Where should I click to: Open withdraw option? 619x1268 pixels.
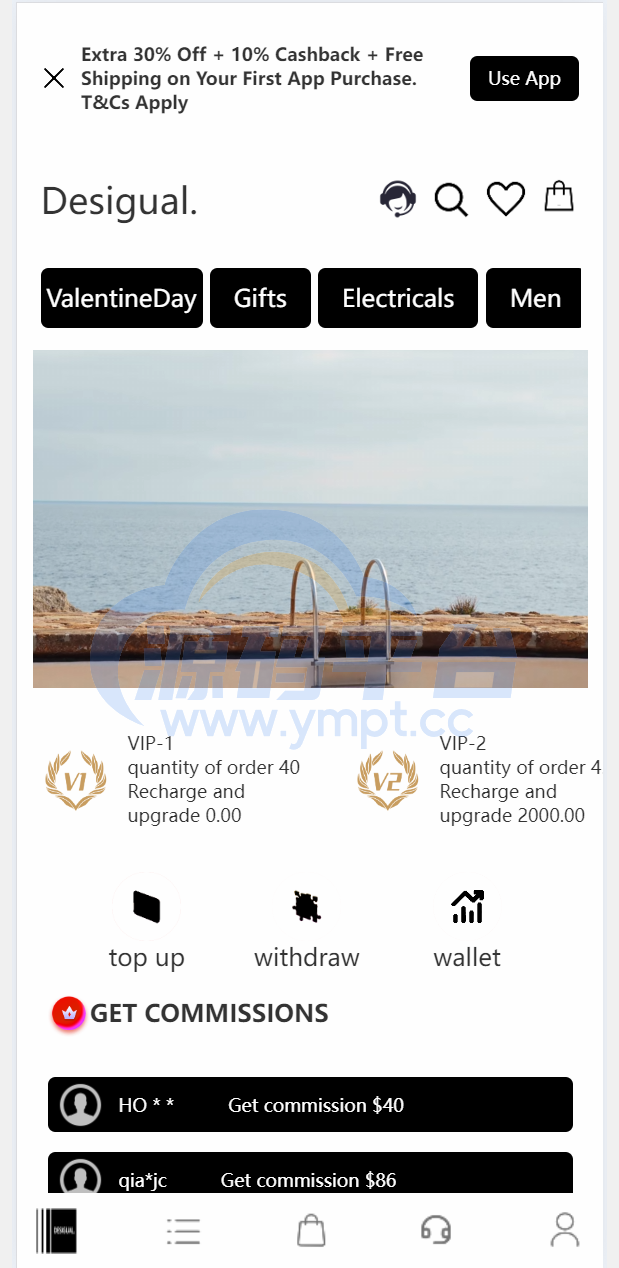pyautogui.click(x=307, y=925)
